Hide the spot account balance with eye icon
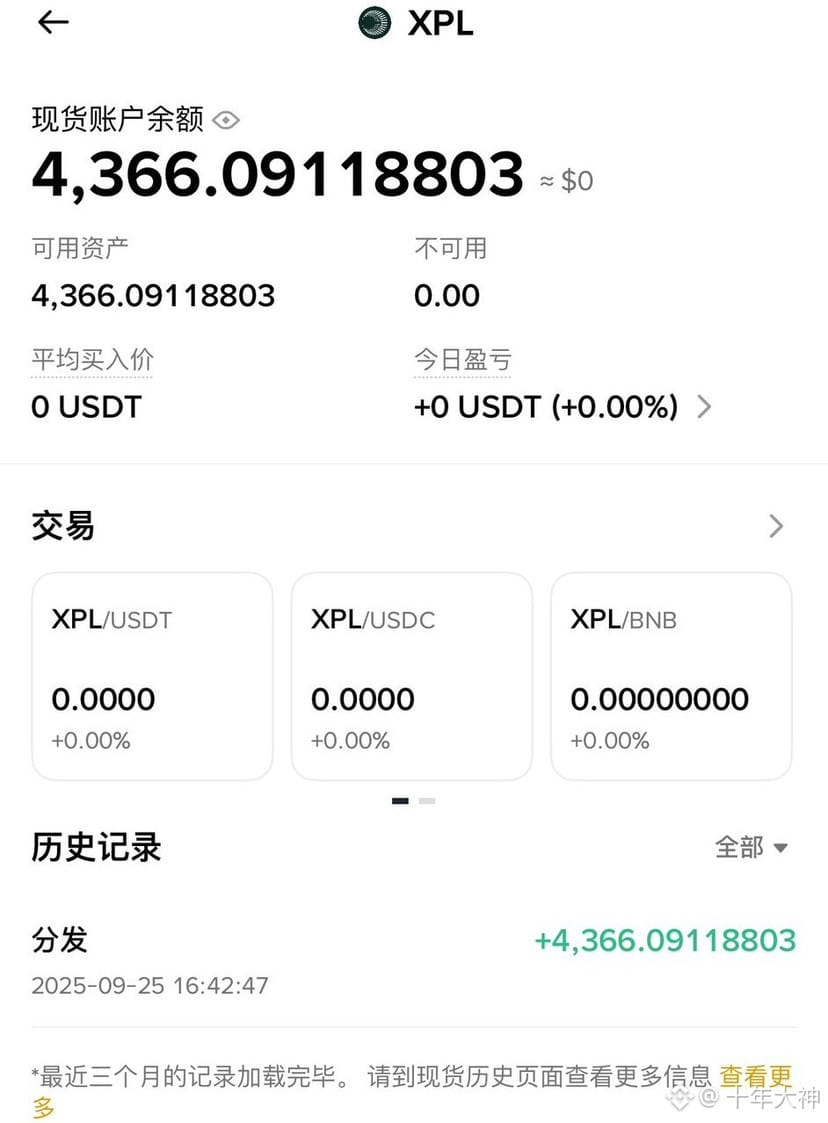This screenshot has height=1123, width=828. pos(226,121)
